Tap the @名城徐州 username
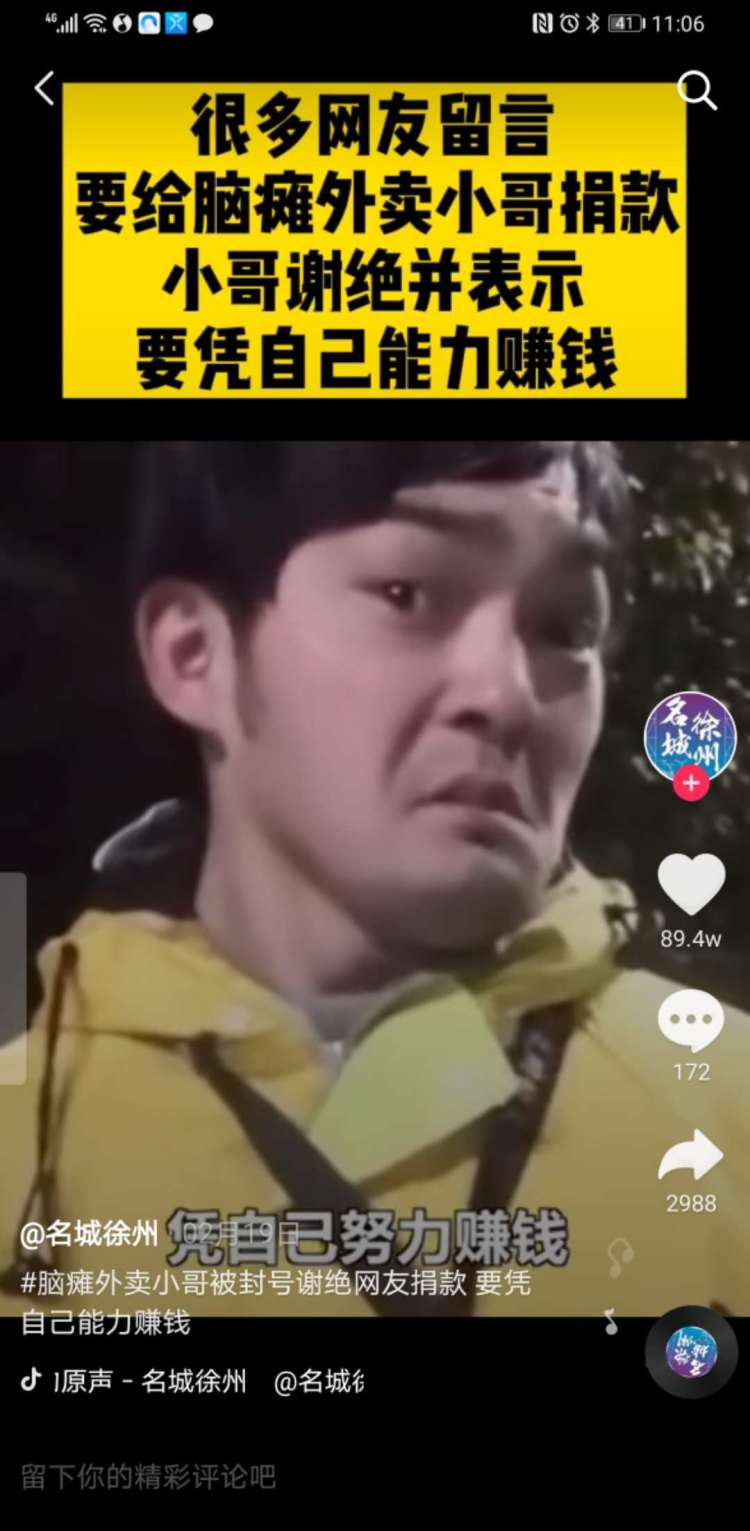The image size is (750, 1531). click(x=89, y=1234)
